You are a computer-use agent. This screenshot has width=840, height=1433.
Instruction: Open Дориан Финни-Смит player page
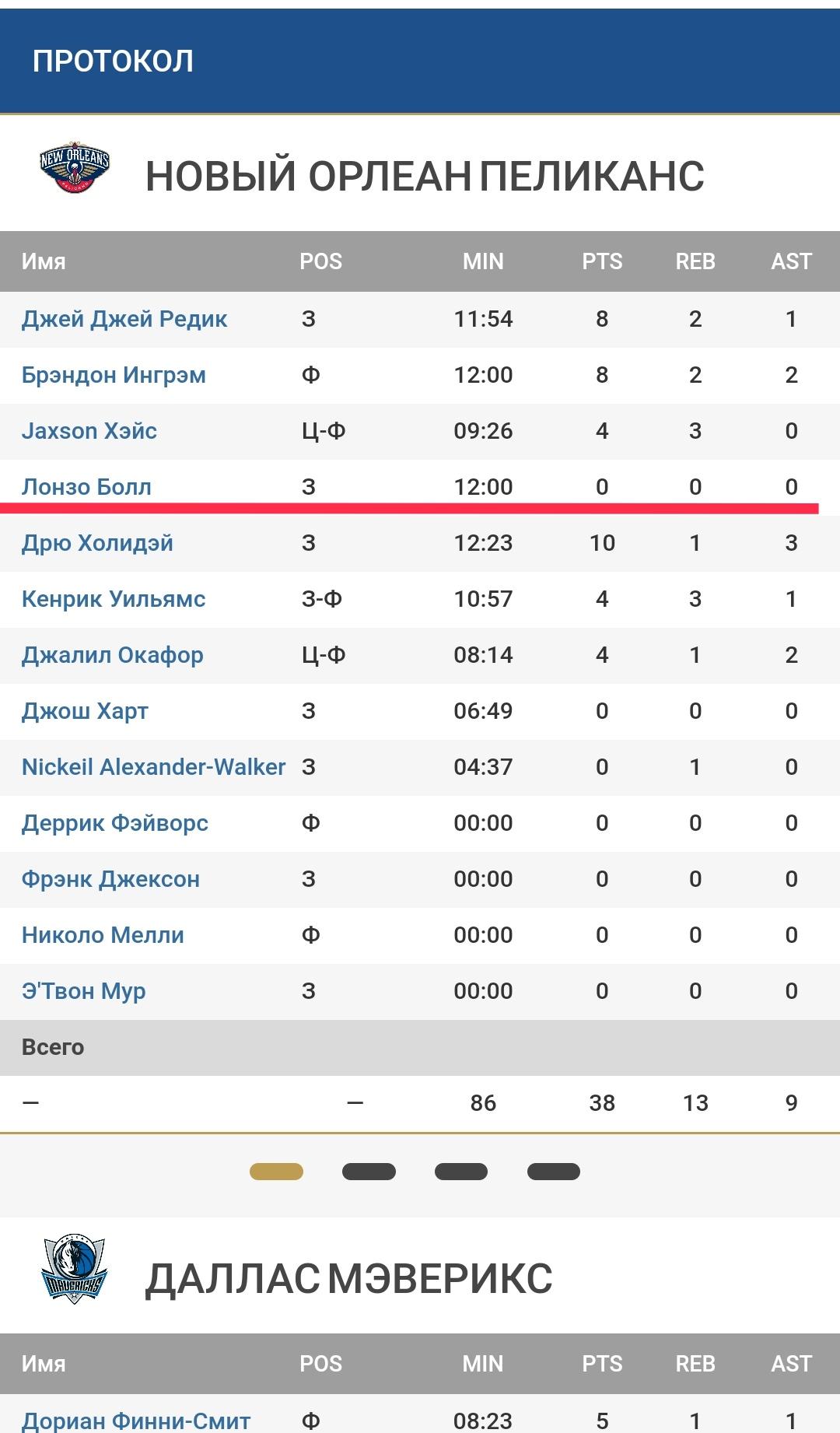(136, 1421)
